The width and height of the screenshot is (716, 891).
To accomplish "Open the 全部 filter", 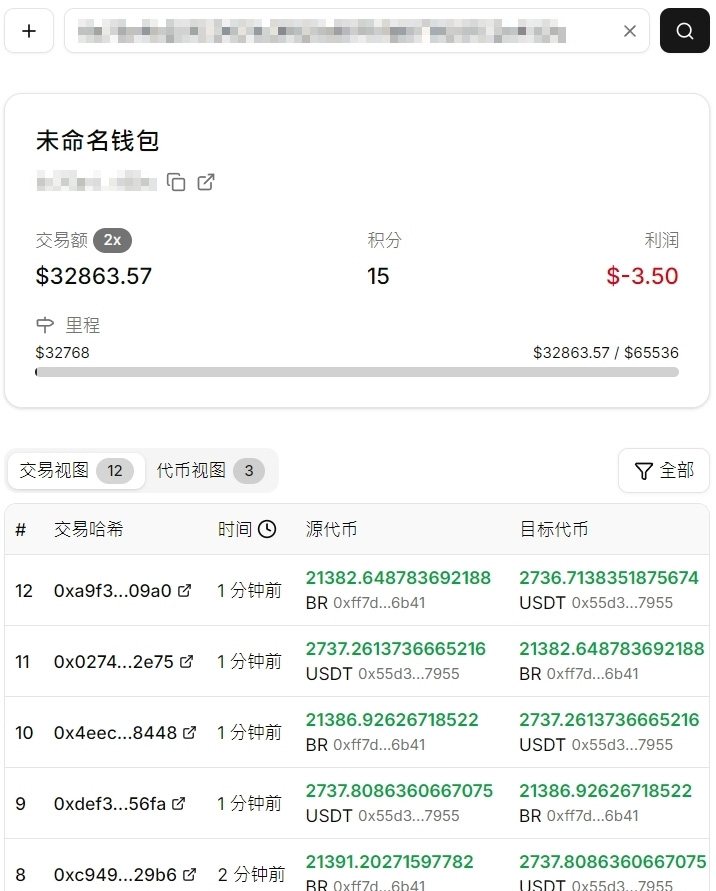I will point(664,470).
